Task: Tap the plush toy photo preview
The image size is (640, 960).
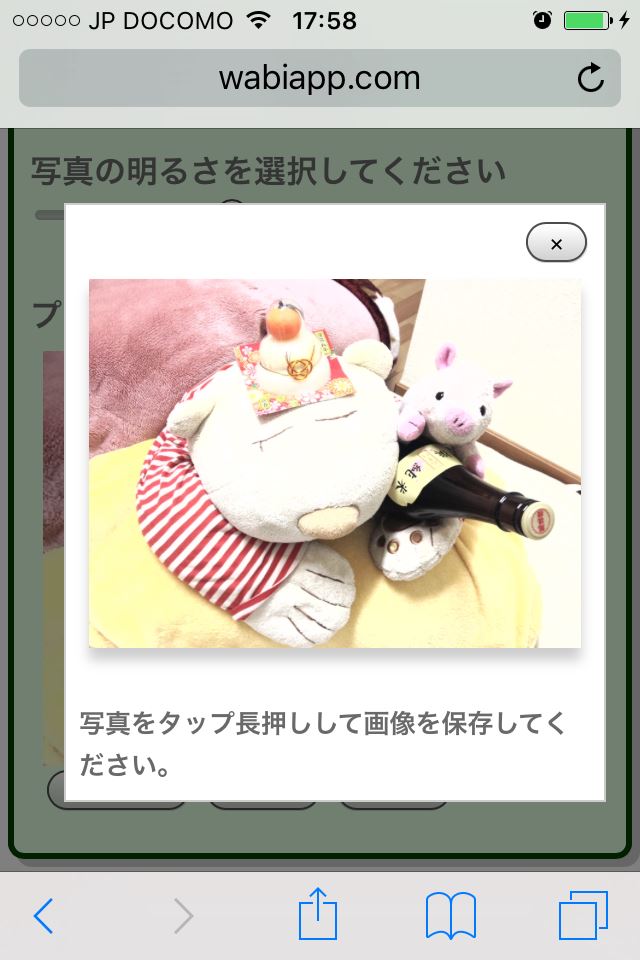Action: click(334, 463)
